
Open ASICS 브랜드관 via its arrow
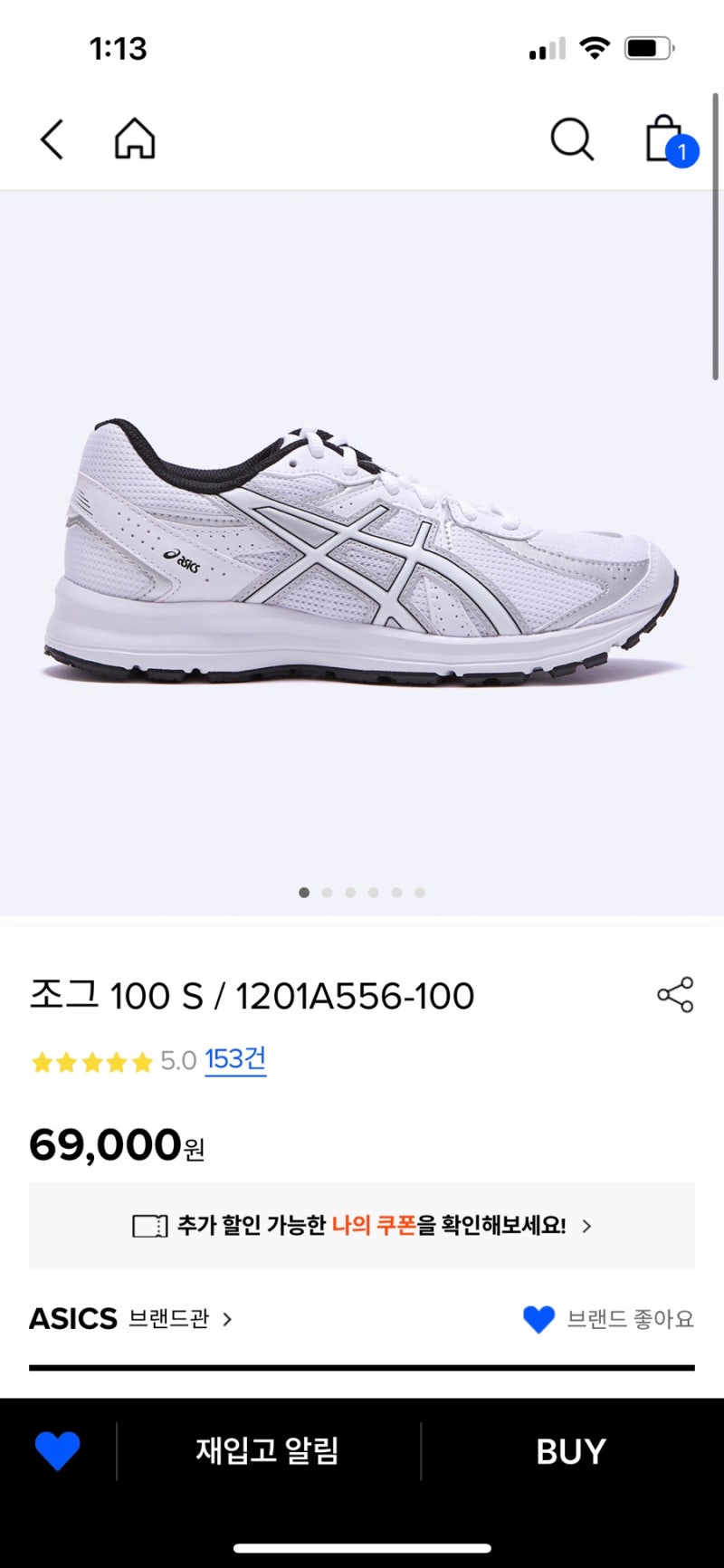[227, 1320]
